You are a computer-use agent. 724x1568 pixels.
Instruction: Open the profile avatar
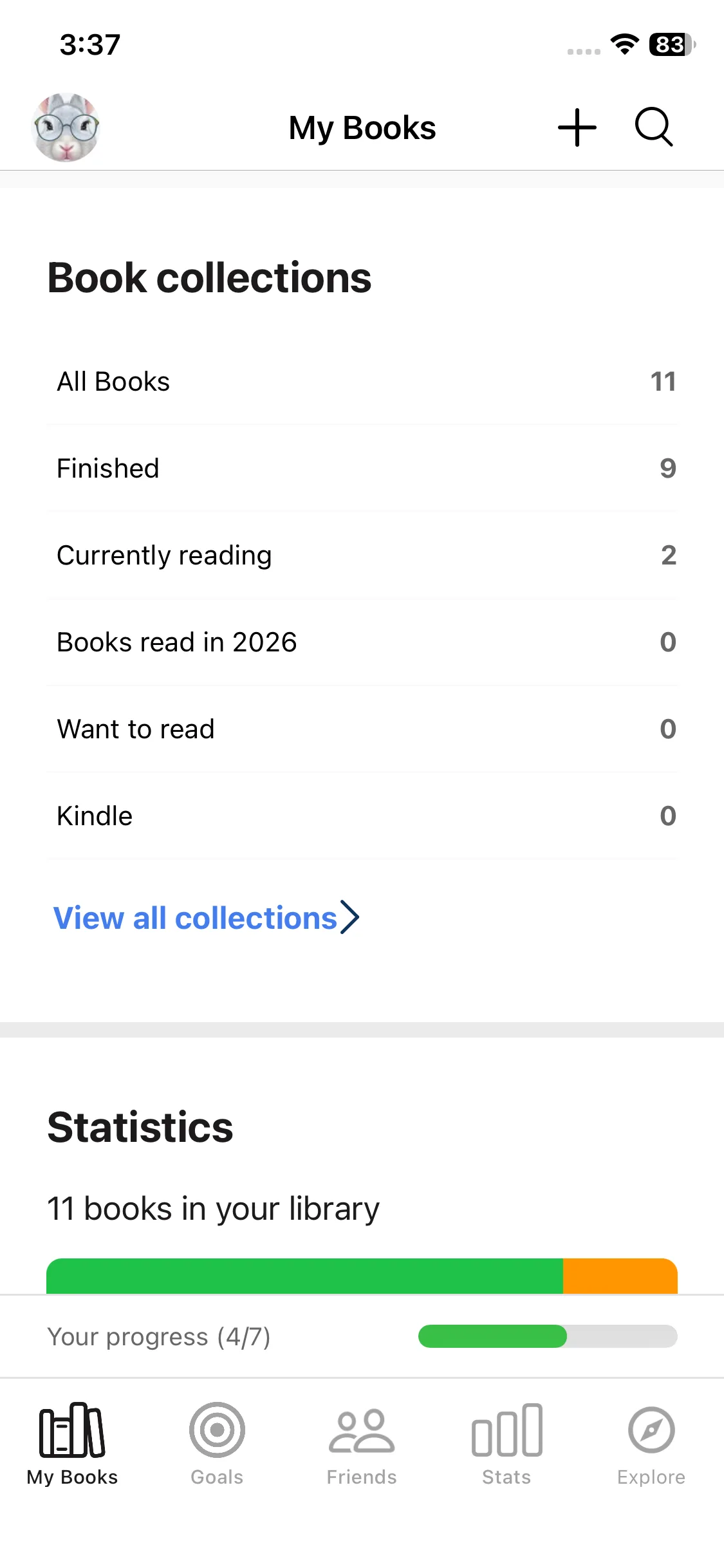66,127
